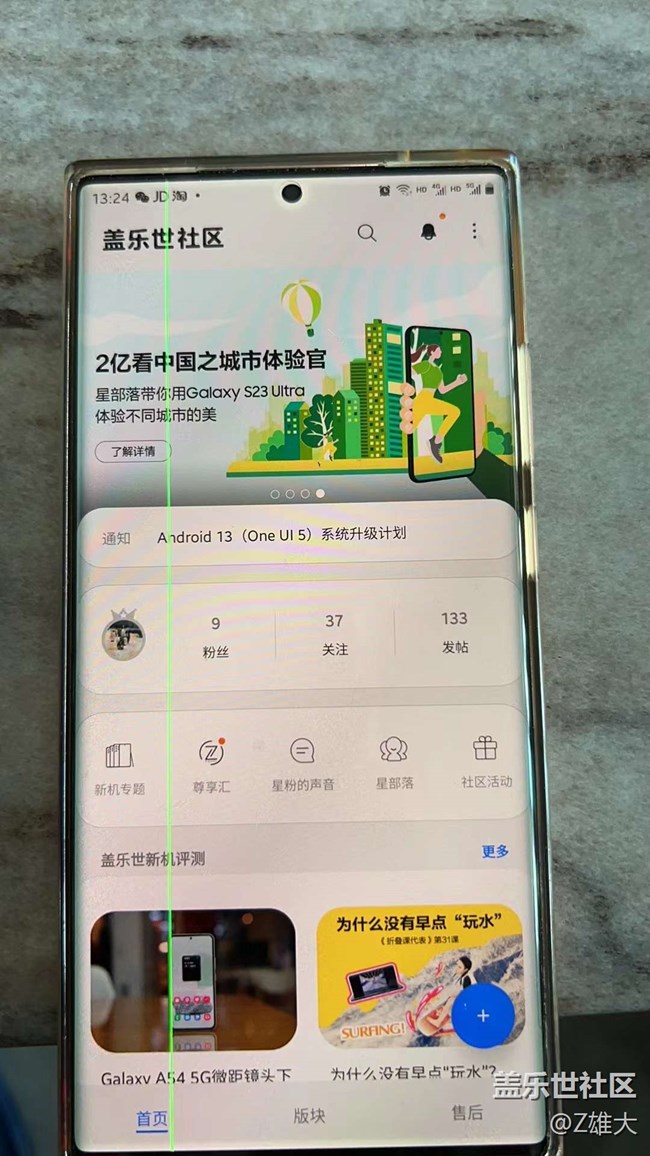The image size is (650, 1156).
Task: Open the 社区活动 shortcut
Action: pos(486,764)
